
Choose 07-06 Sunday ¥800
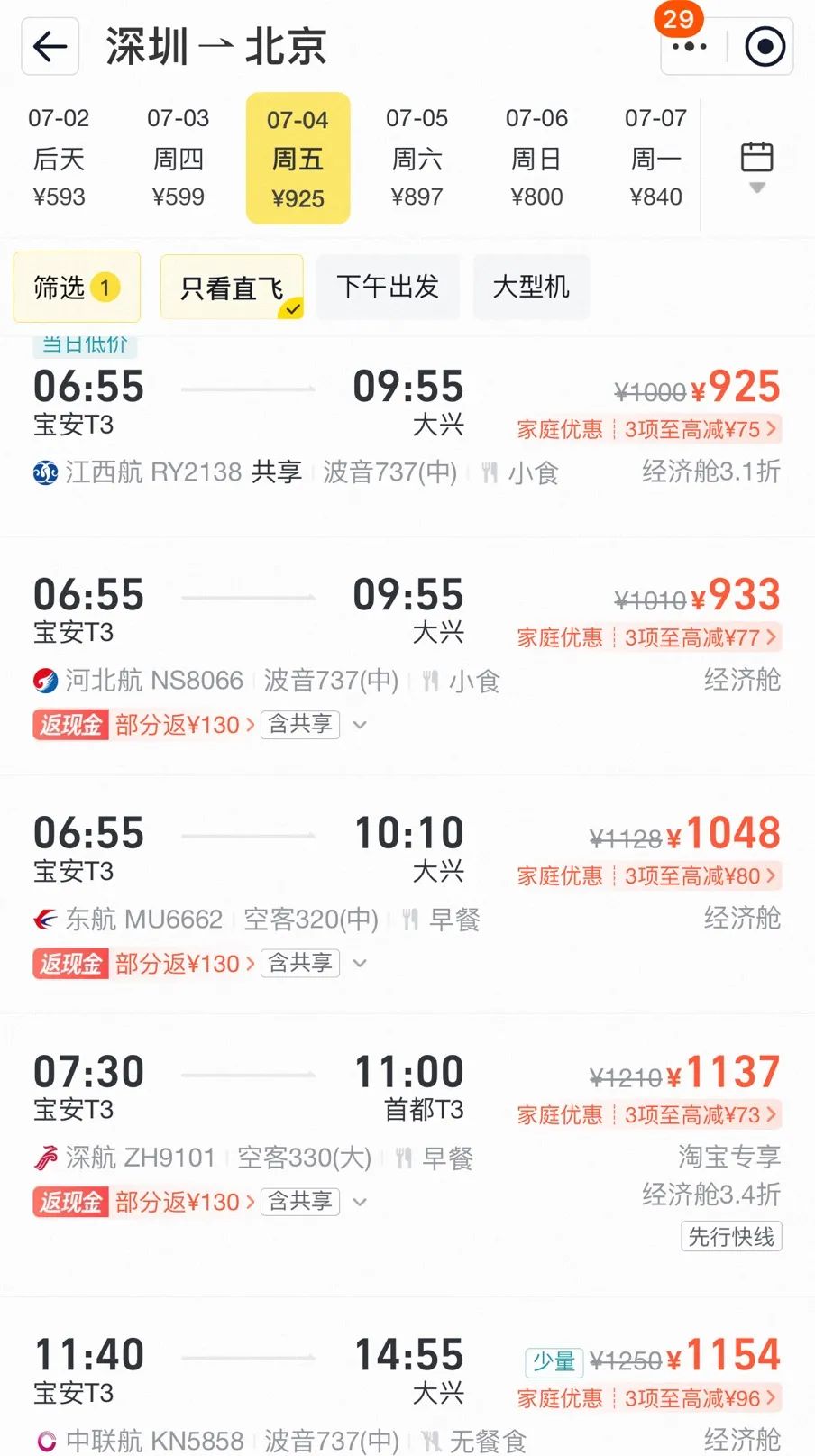tap(536, 158)
